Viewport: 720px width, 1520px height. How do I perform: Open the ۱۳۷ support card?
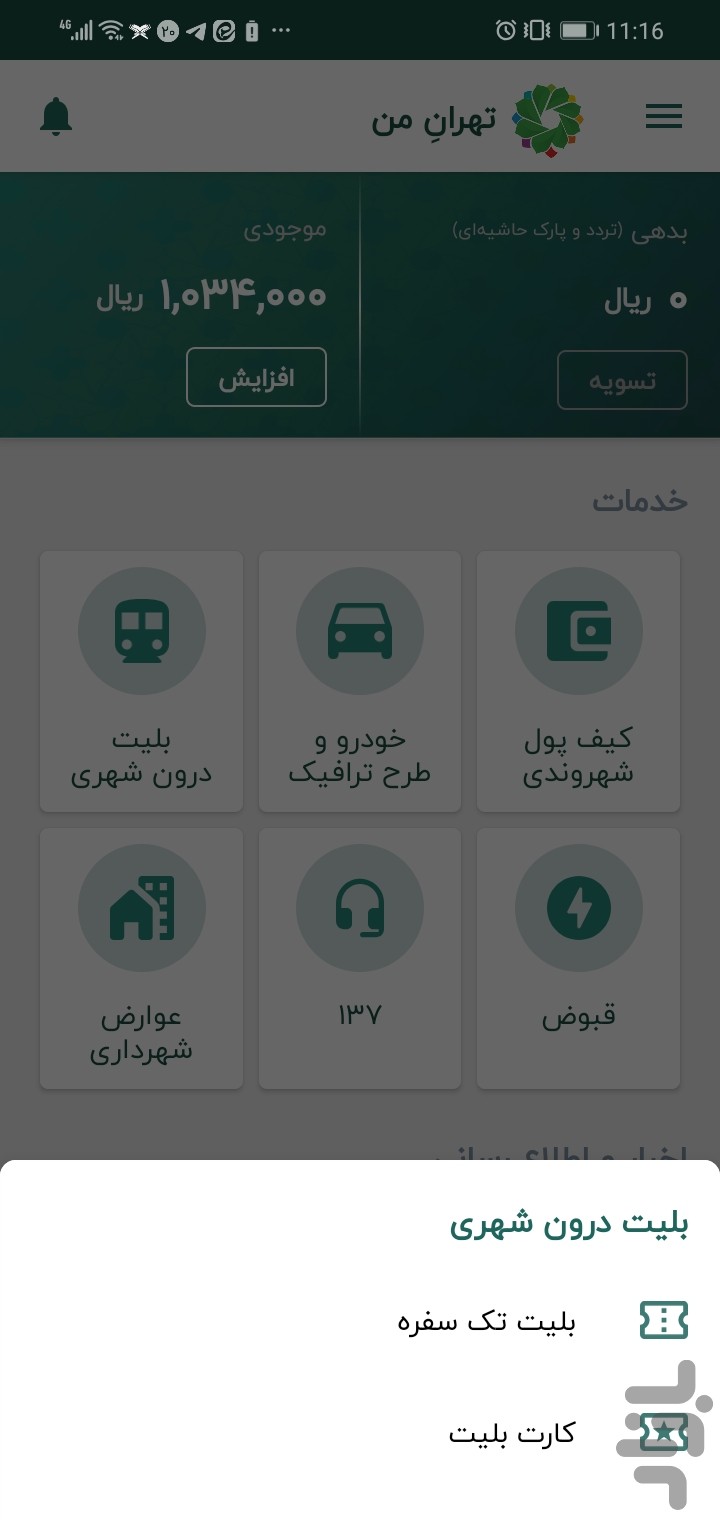360,958
